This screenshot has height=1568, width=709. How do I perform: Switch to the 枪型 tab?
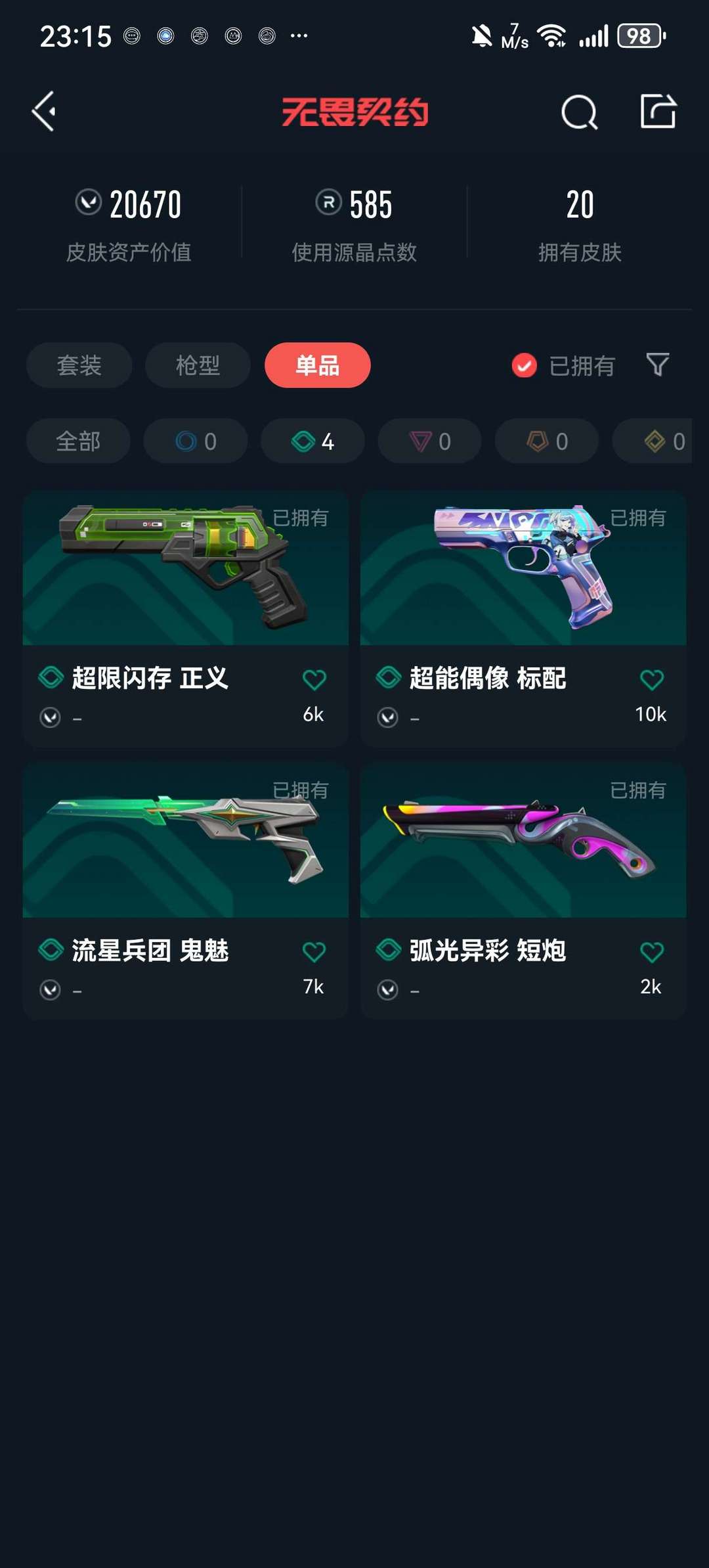(198, 365)
